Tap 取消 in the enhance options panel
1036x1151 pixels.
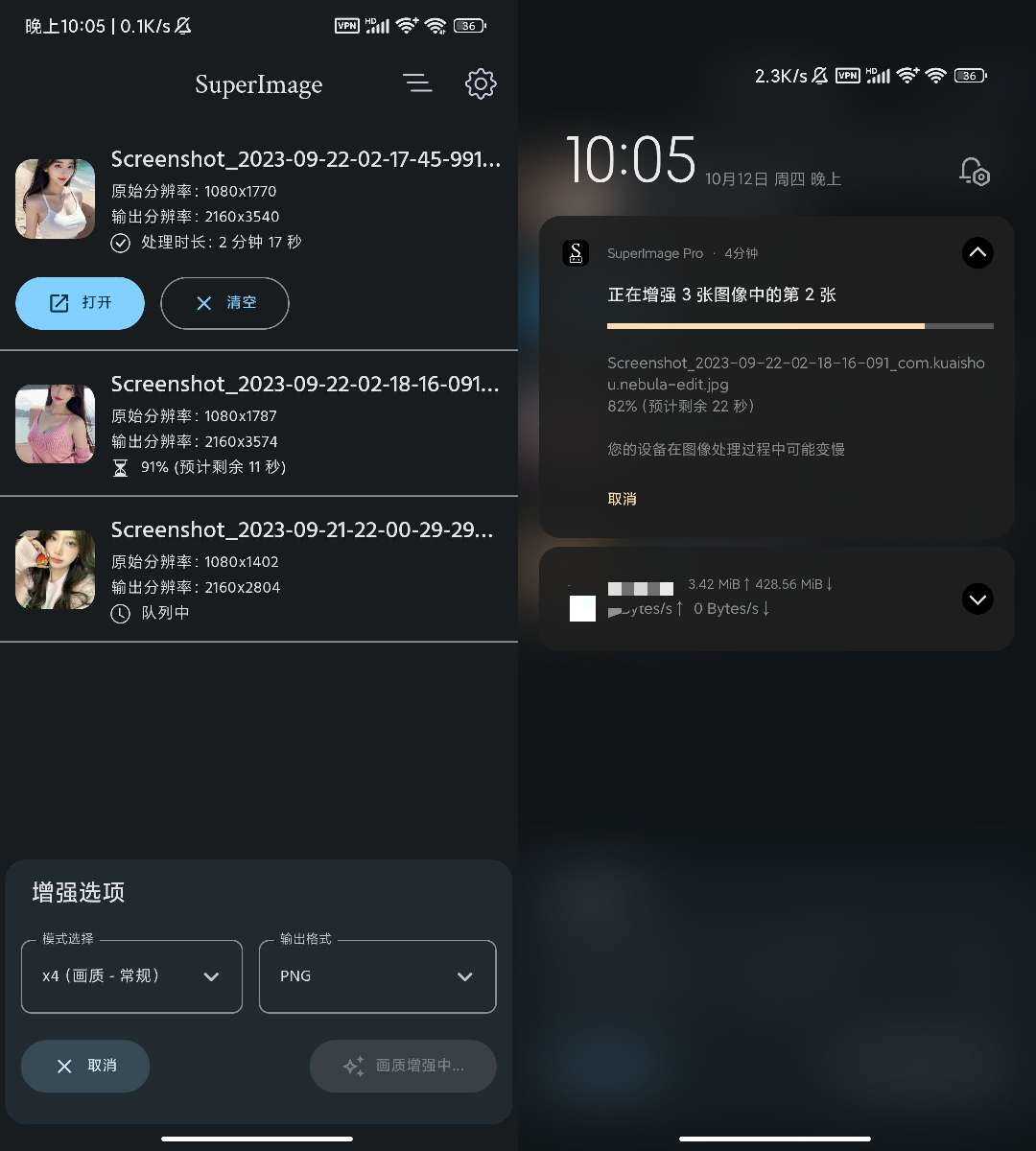(85, 1066)
